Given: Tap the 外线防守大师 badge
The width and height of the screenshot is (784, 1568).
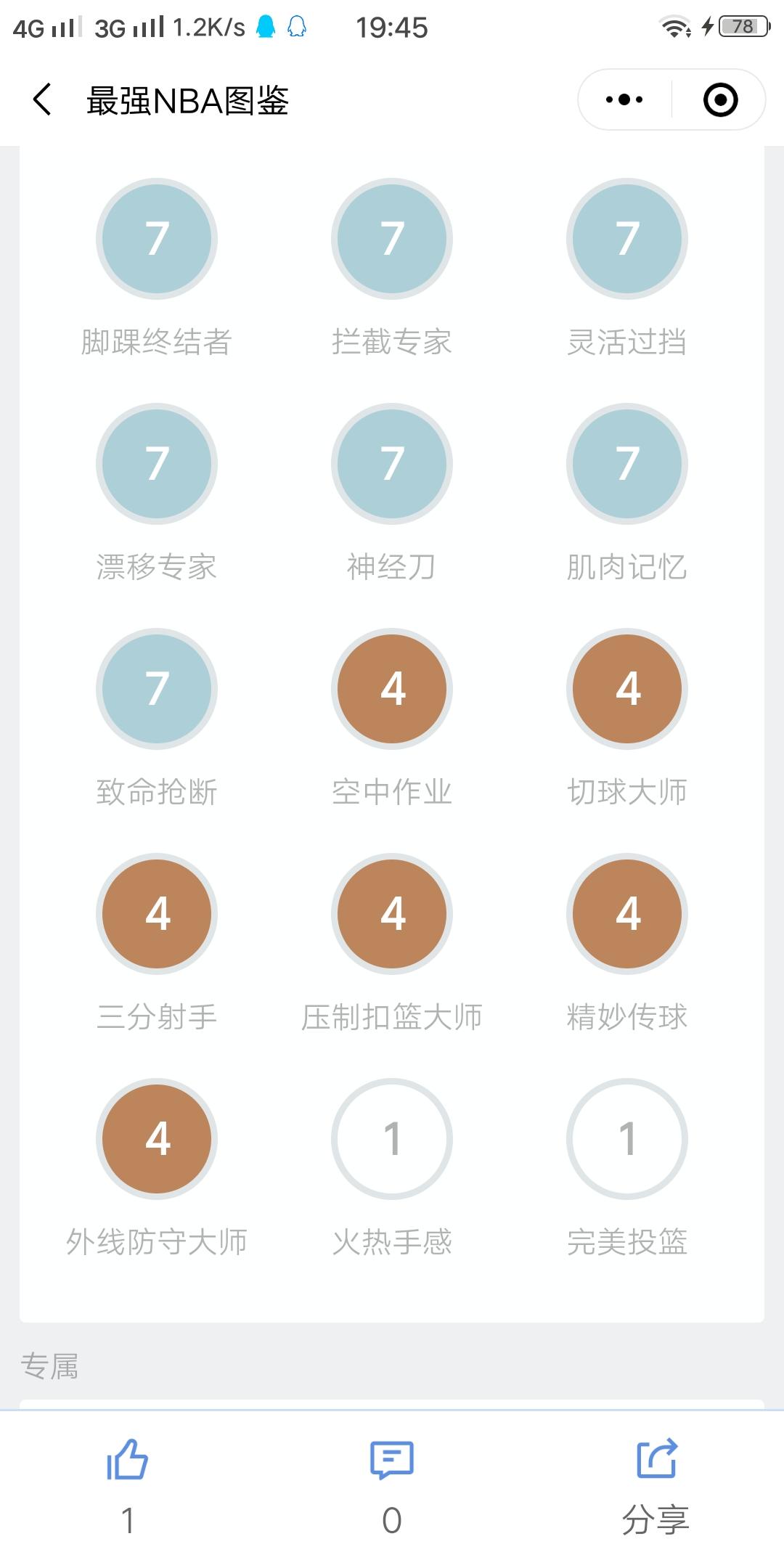Looking at the screenshot, I should (157, 1139).
